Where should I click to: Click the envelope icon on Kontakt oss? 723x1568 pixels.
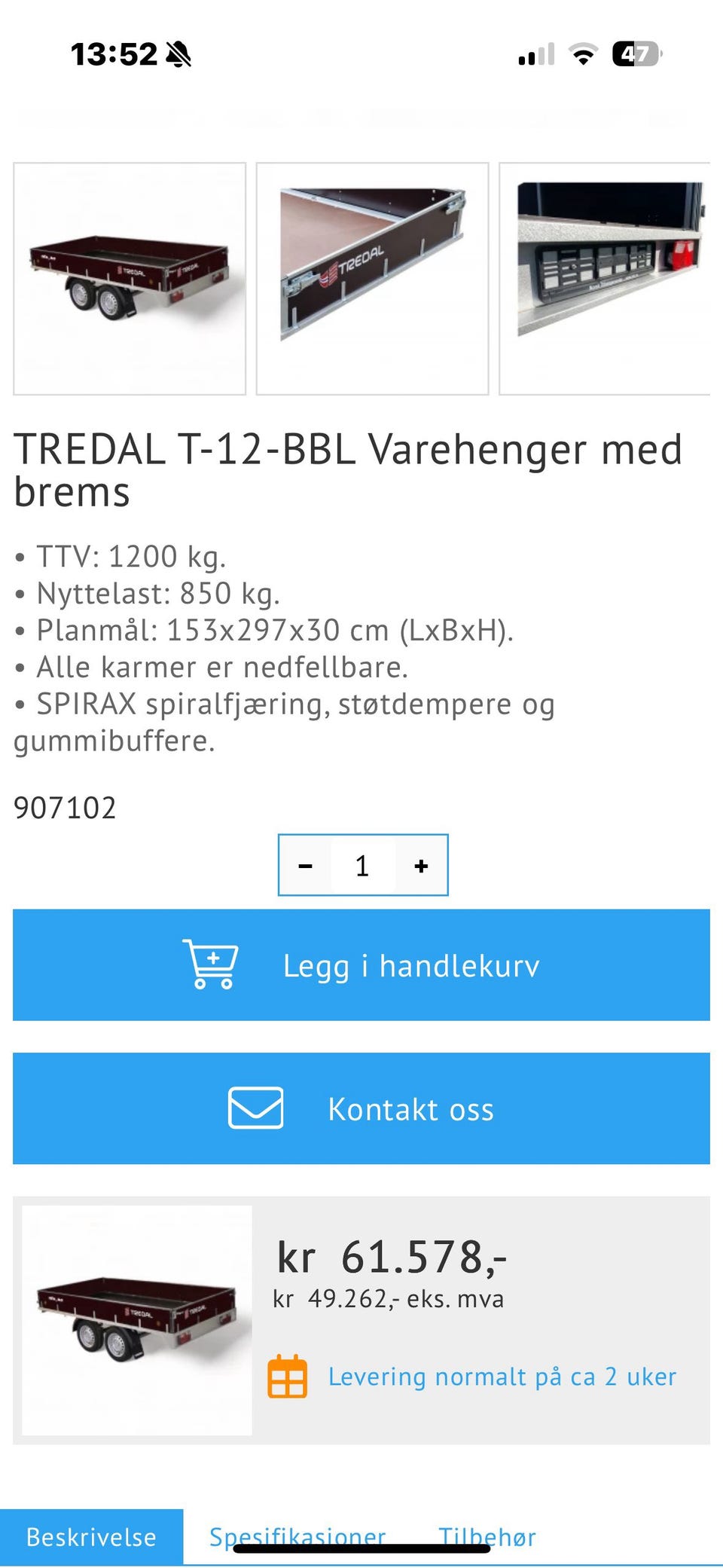click(x=256, y=1109)
